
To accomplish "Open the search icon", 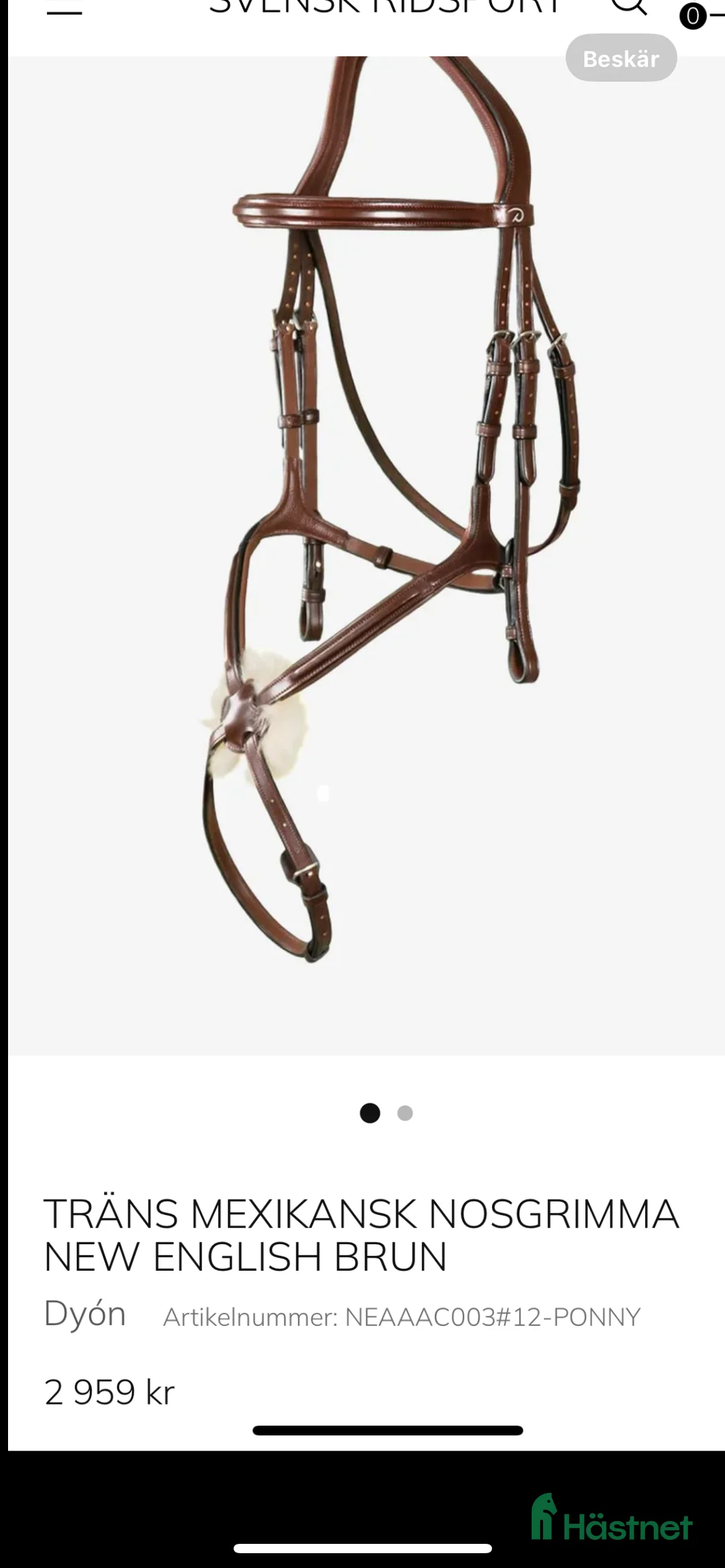I will [x=629, y=7].
